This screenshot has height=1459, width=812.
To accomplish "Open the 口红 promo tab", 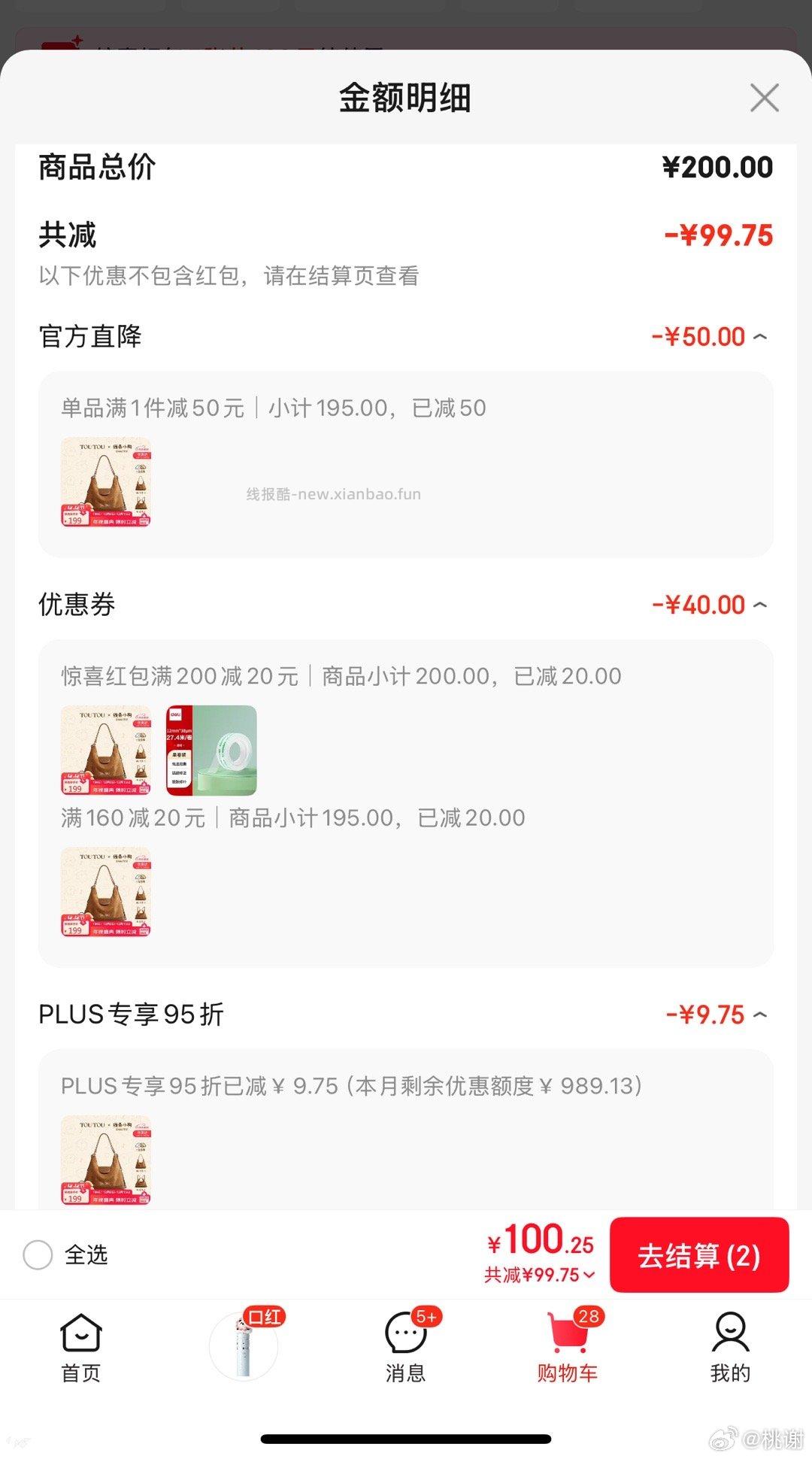I will [244, 1346].
